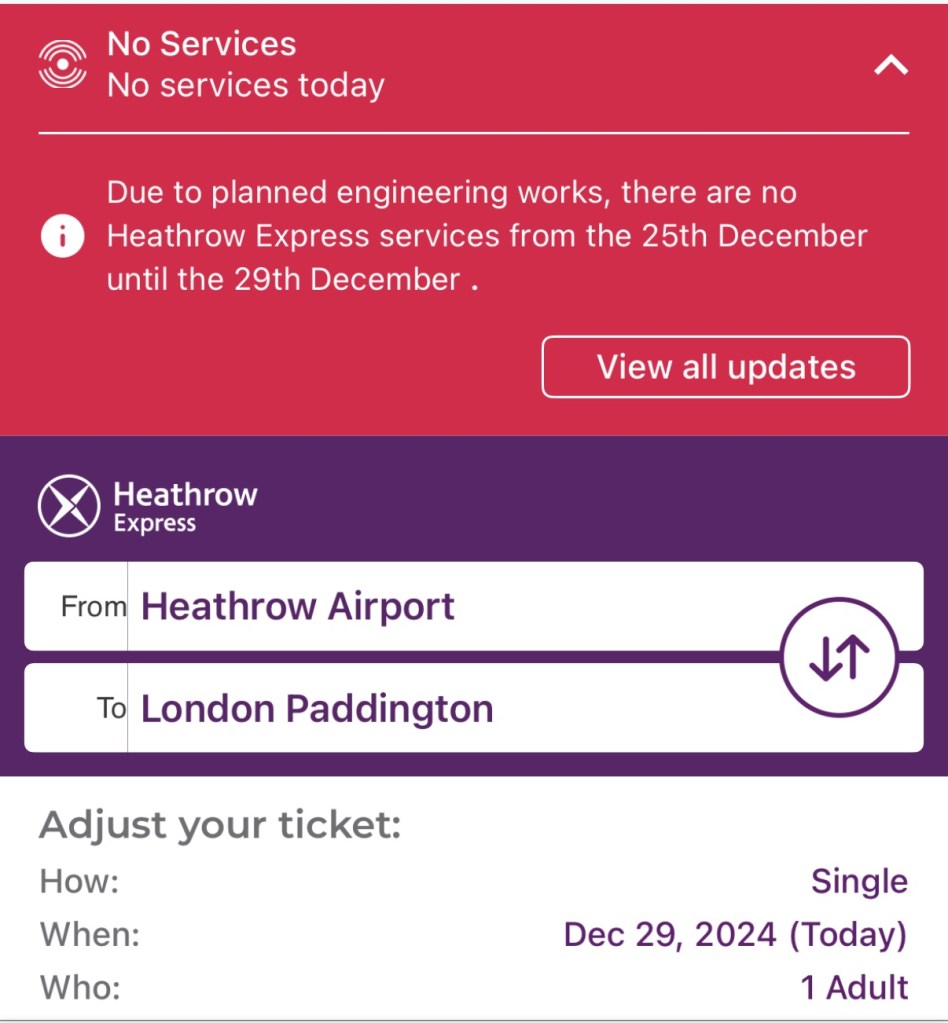Swap From and To stations

pyautogui.click(x=839, y=658)
